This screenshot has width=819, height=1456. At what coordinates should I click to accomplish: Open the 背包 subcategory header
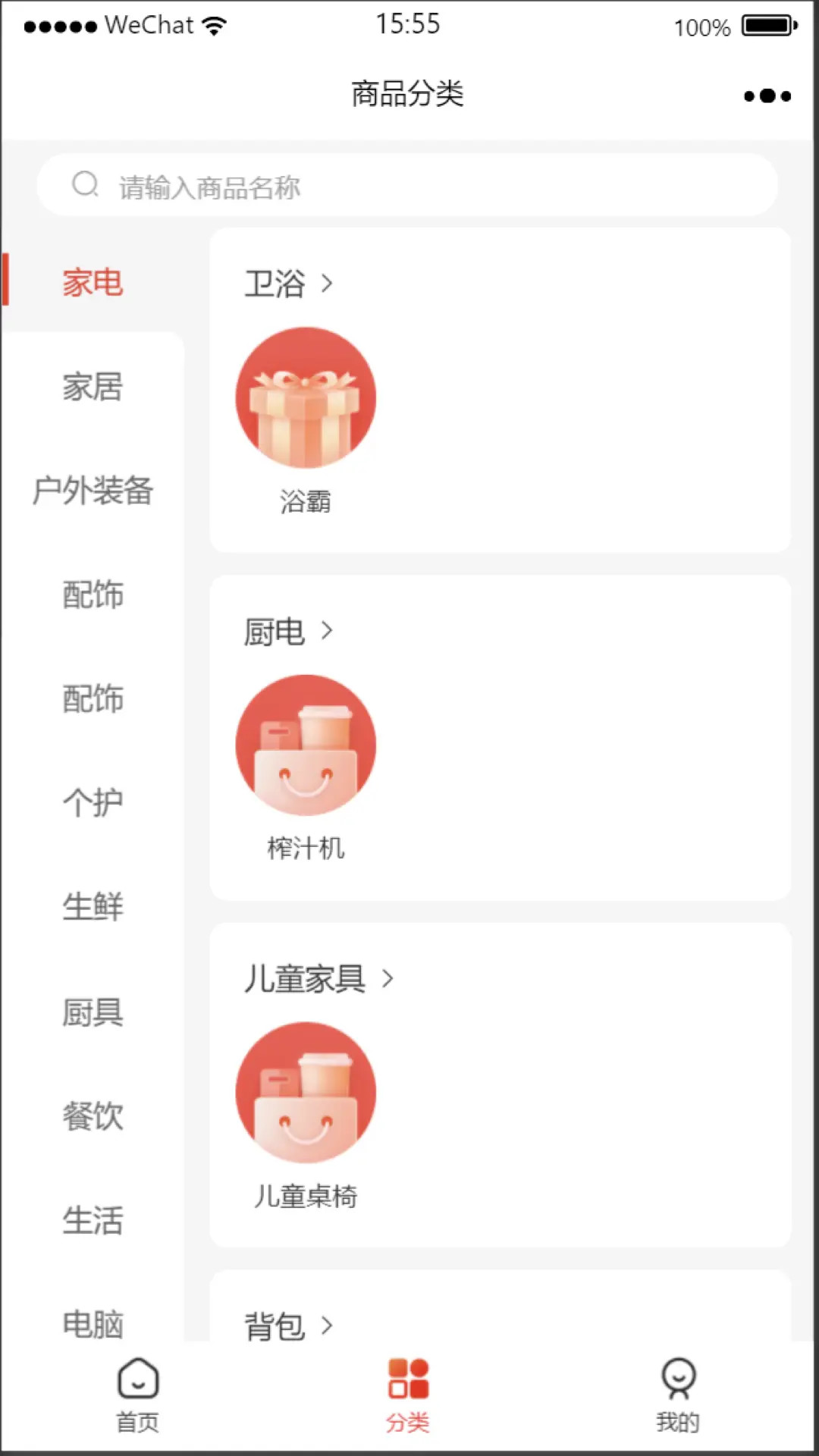coord(289,1326)
